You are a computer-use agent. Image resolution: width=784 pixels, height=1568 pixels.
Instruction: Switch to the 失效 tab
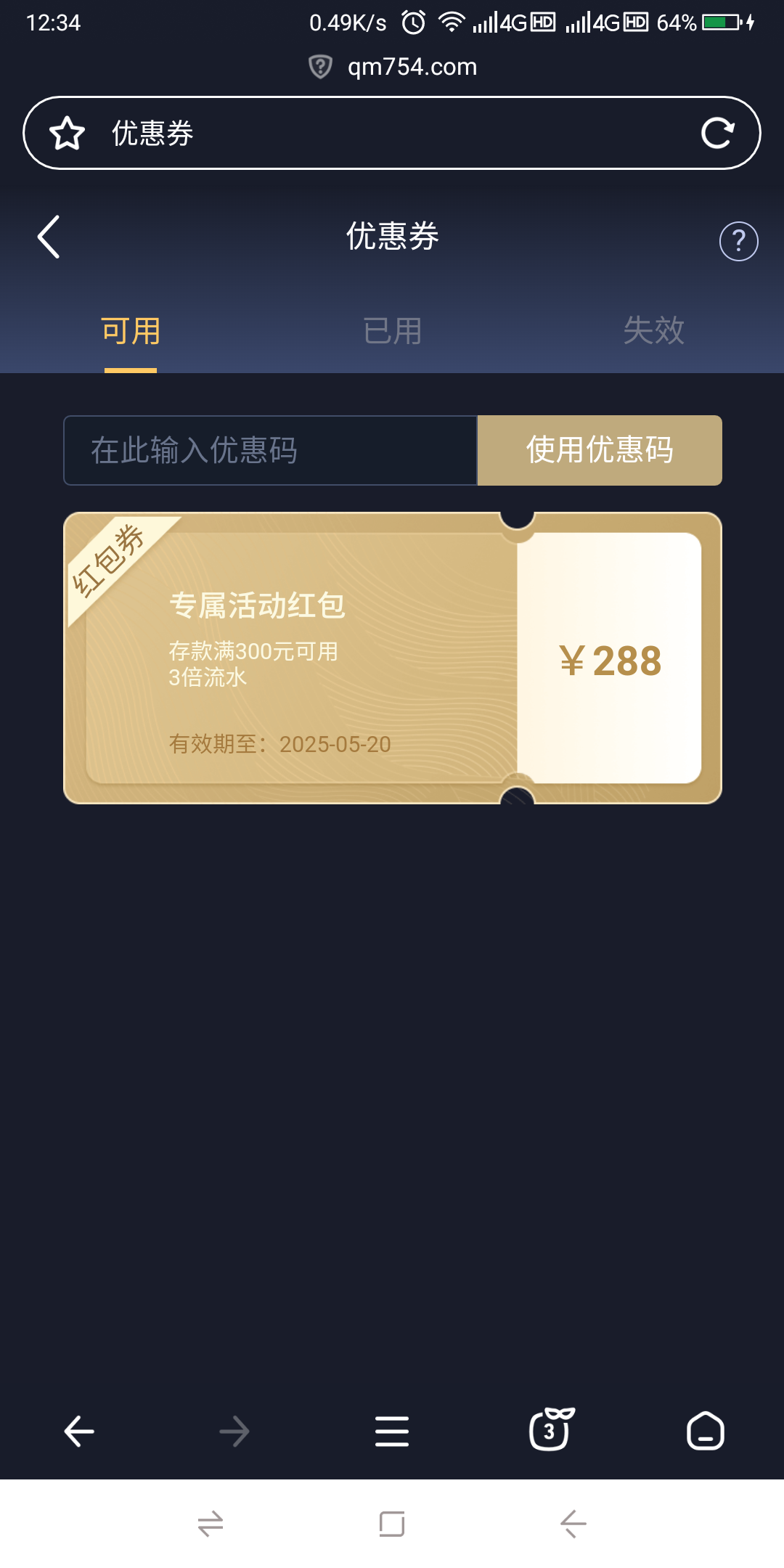(653, 331)
